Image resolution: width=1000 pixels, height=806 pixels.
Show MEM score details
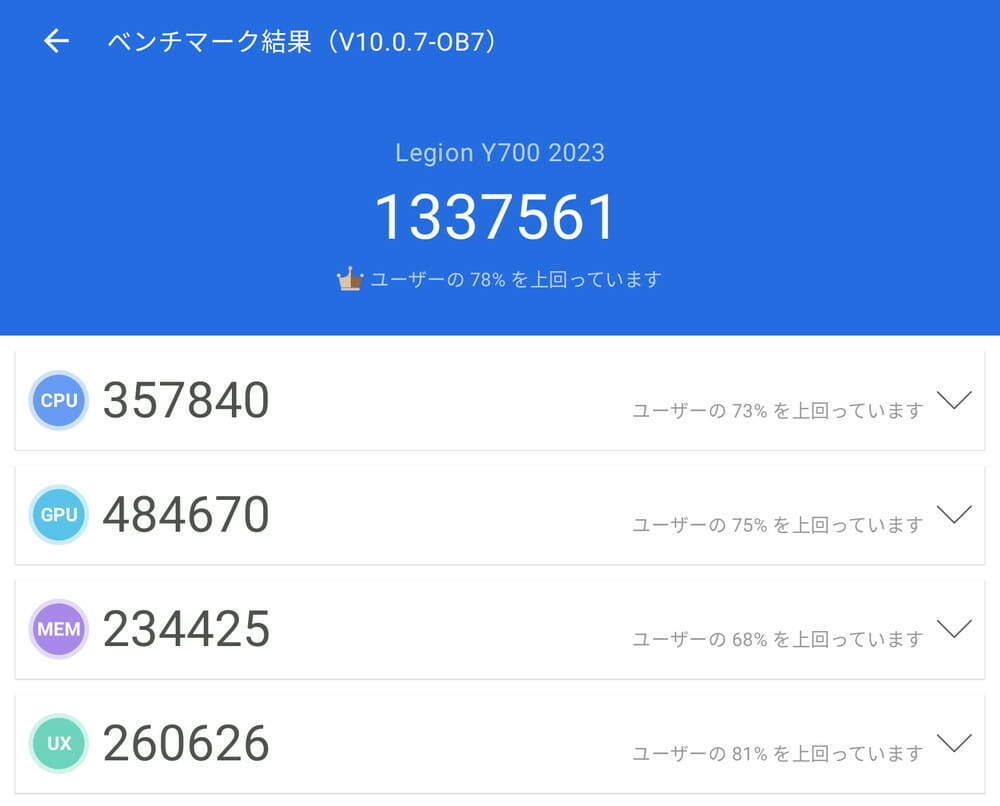[954, 629]
